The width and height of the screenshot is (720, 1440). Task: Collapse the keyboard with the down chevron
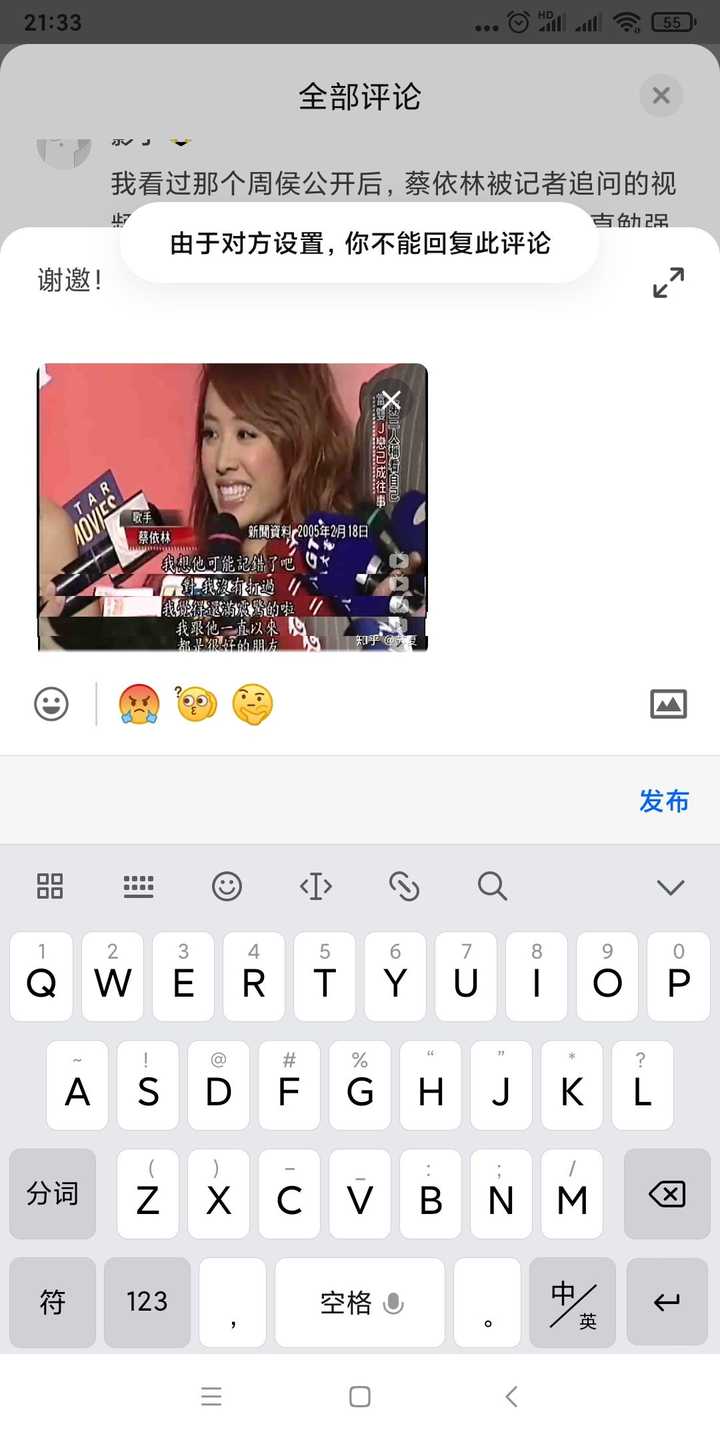[x=670, y=887]
